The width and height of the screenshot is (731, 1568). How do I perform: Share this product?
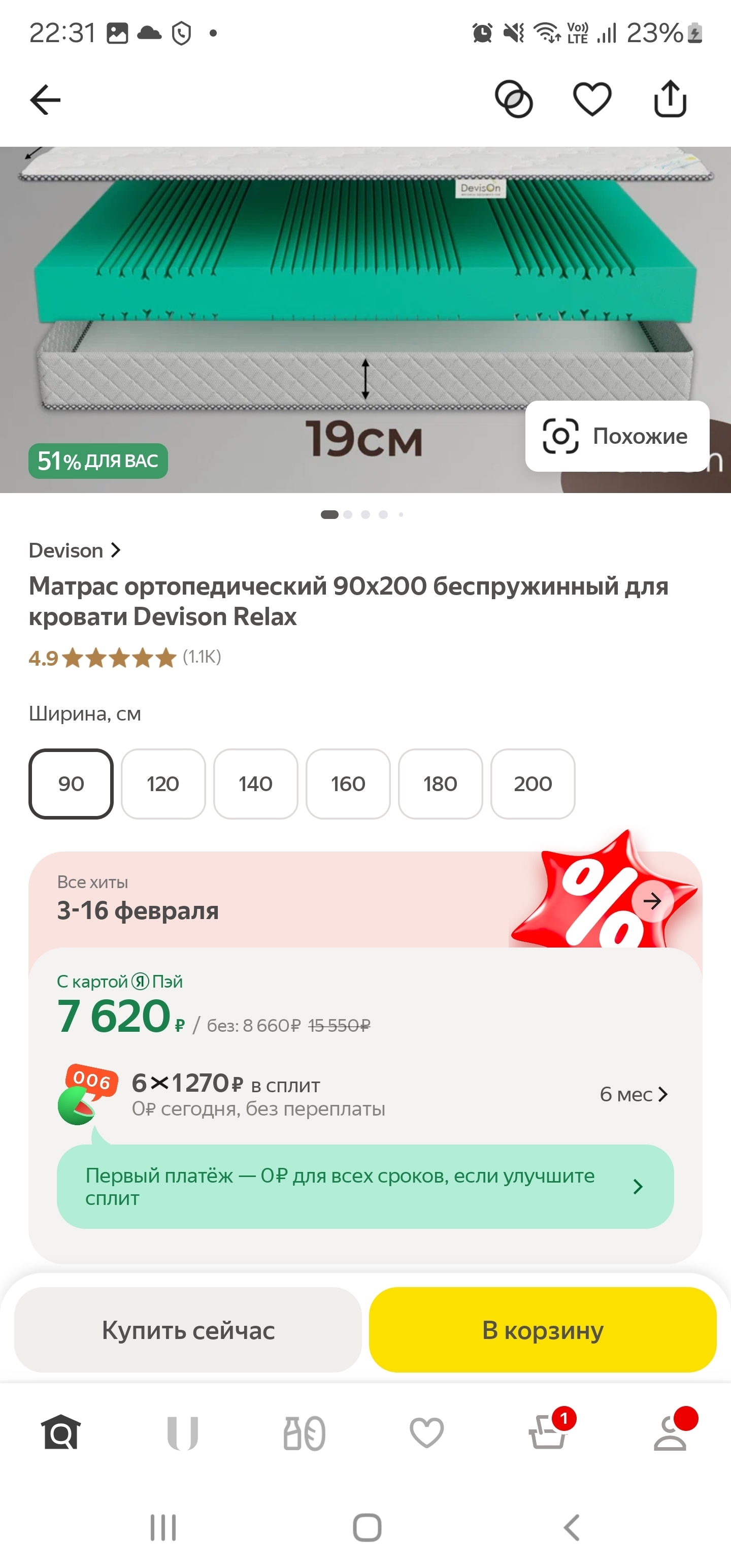coord(670,99)
